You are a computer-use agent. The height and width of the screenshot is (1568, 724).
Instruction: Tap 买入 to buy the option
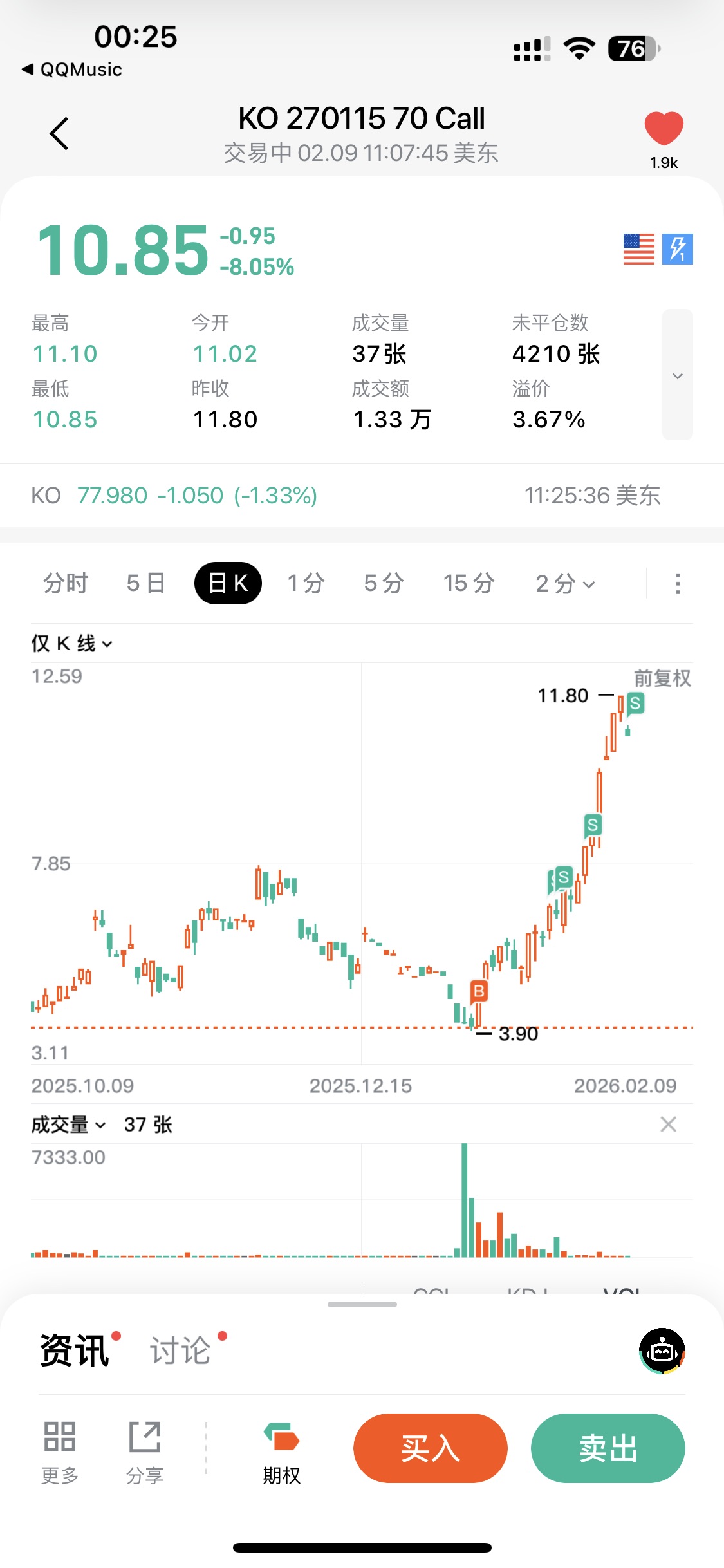click(430, 1448)
